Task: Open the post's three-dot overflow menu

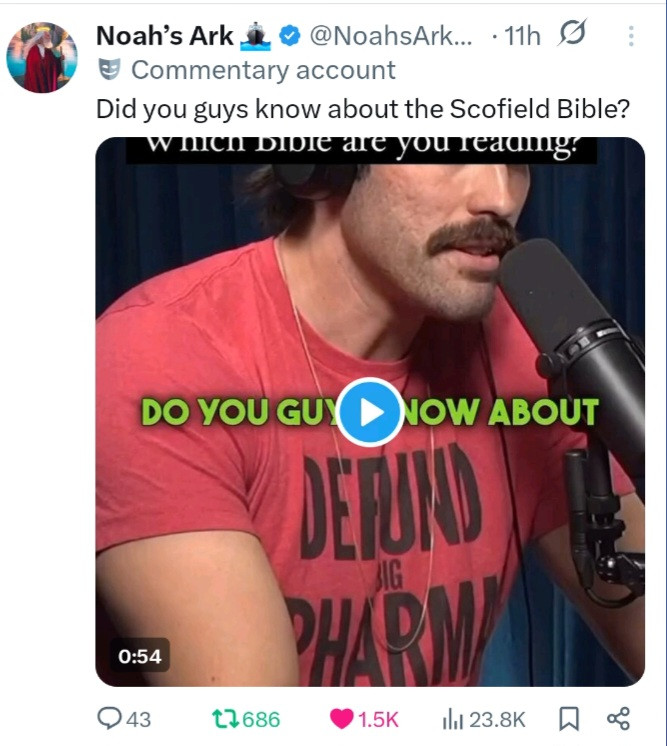Action: point(630,37)
